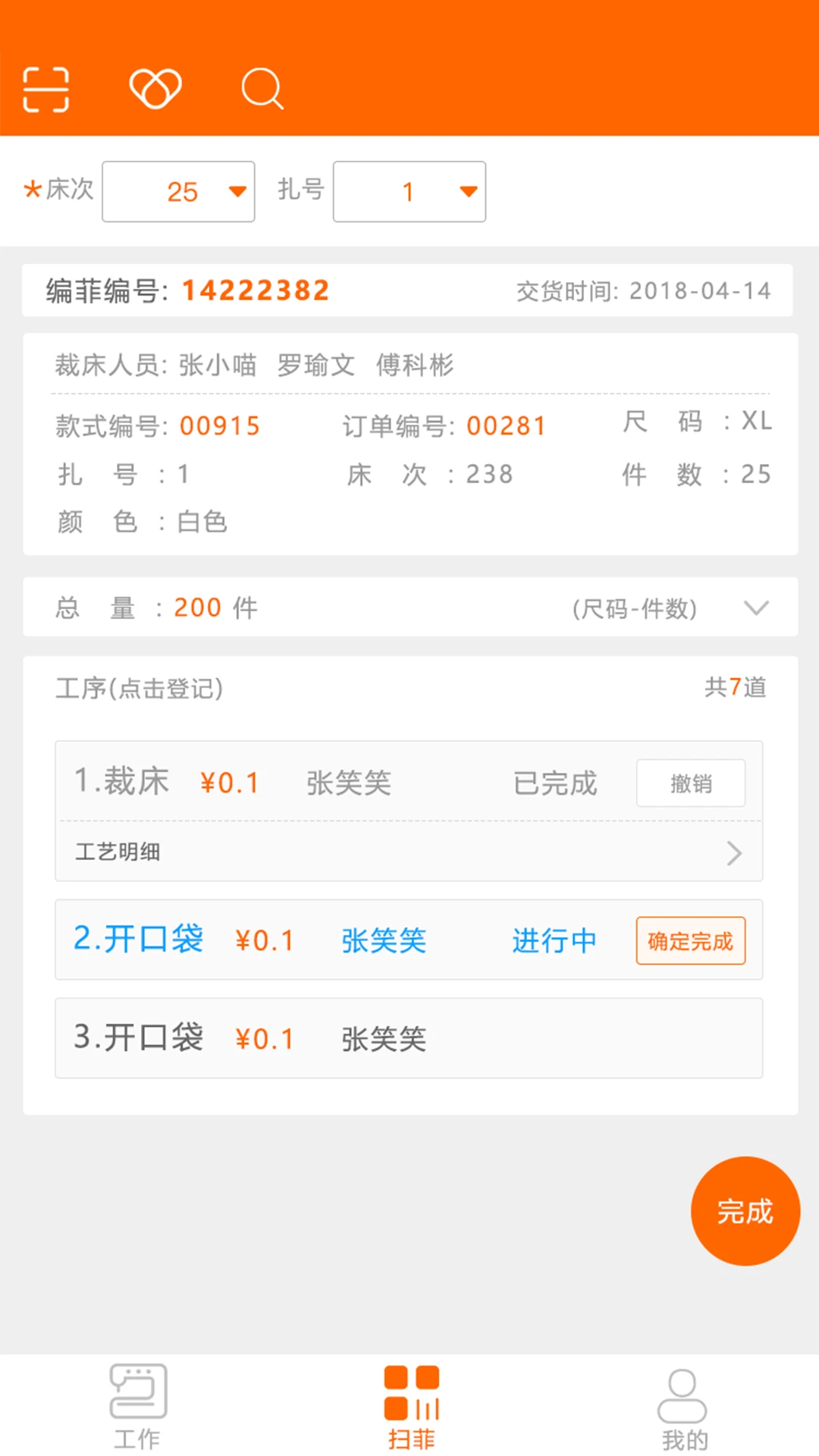819x1456 pixels.
Task: Tap process 1.裁床 marked 已完成
Action: pos(303,783)
